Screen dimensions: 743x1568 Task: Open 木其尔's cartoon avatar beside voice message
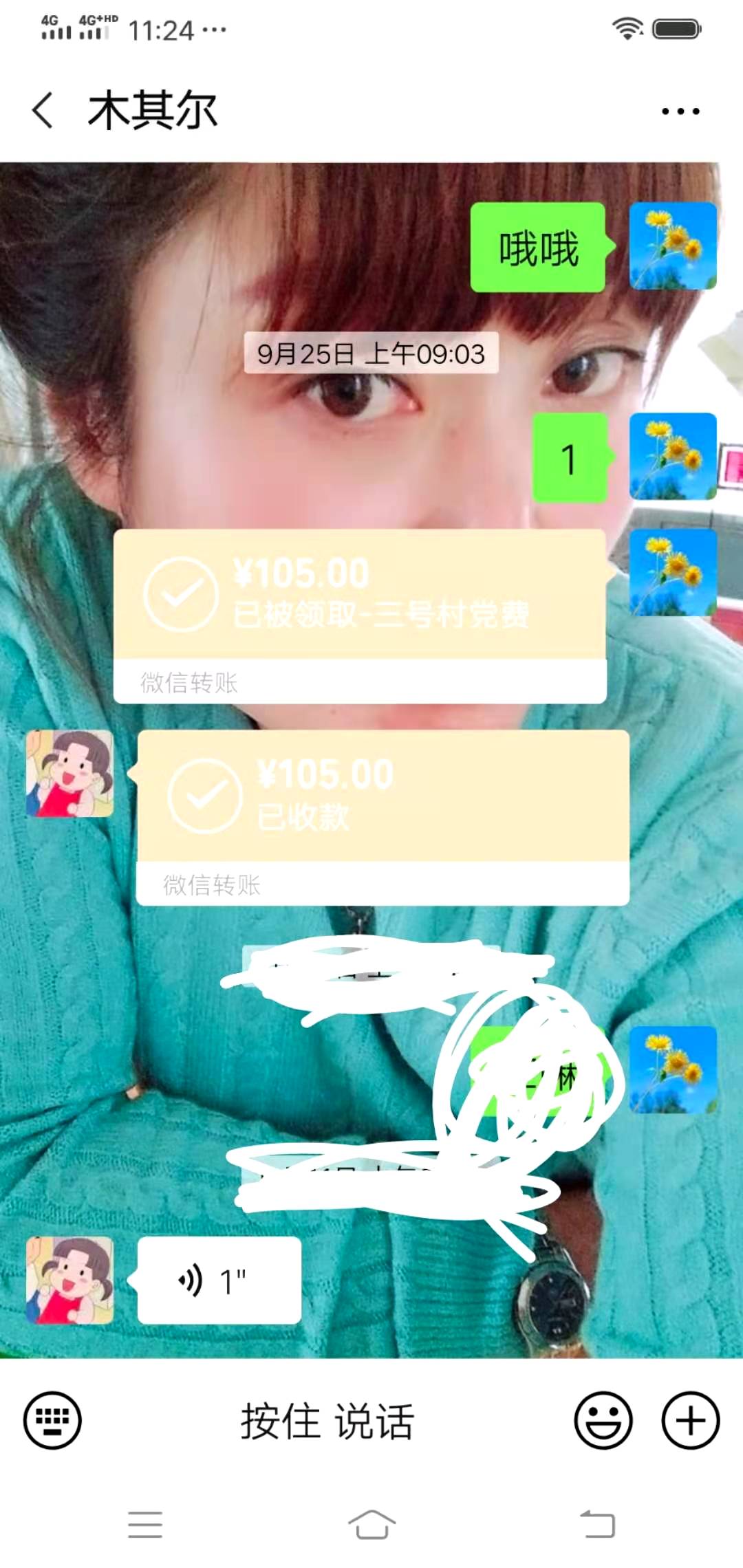[x=69, y=1281]
